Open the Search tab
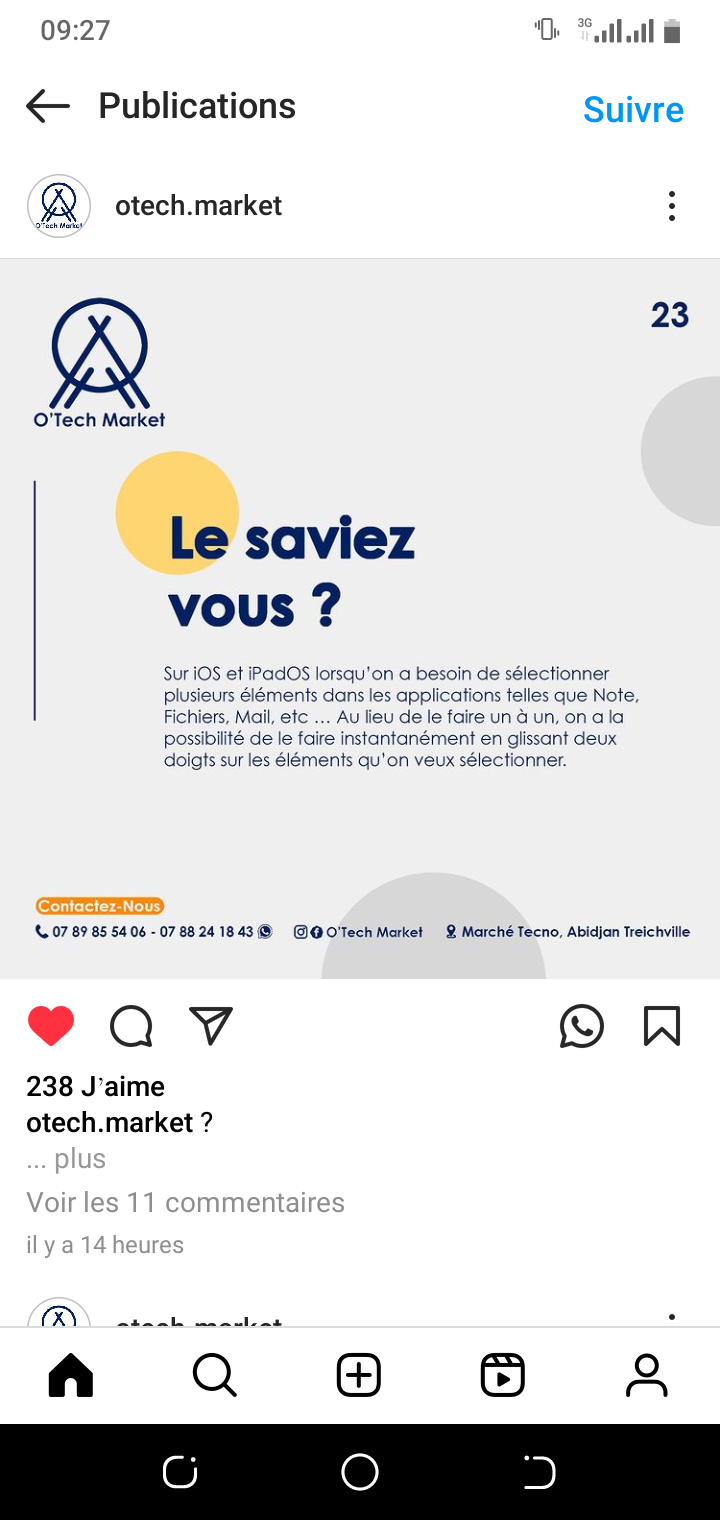This screenshot has height=1520, width=720. point(215,1376)
